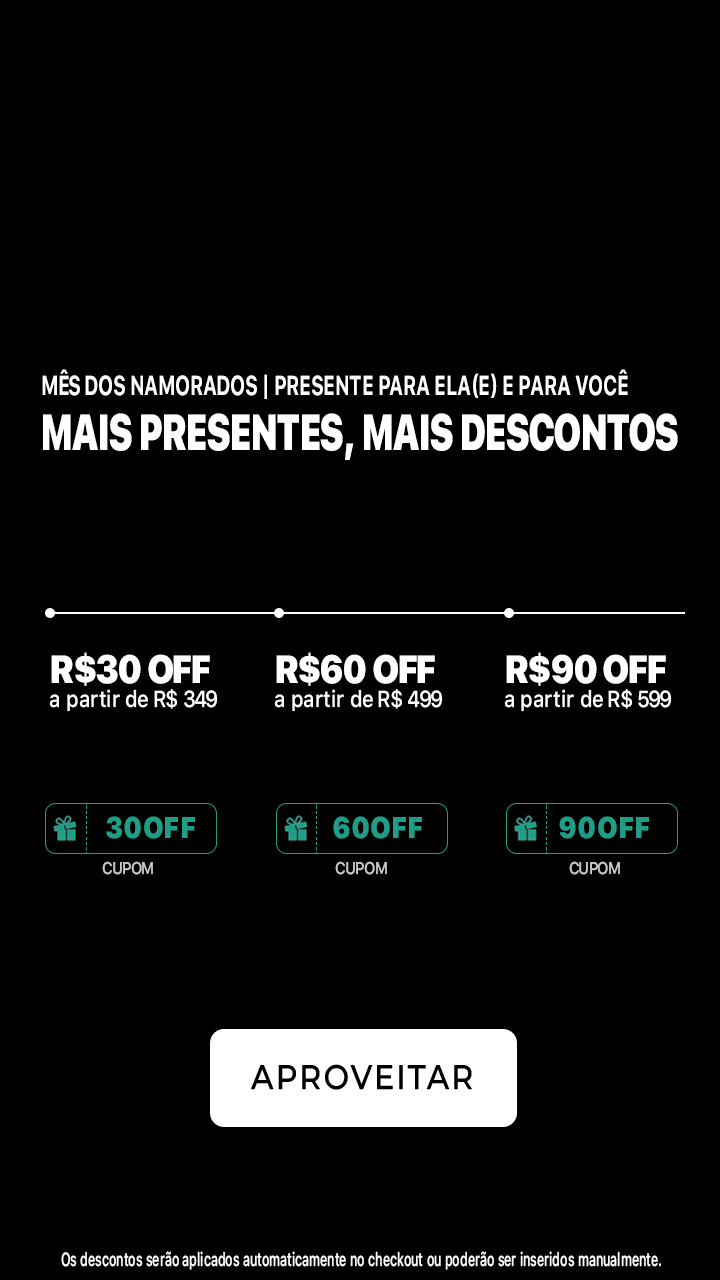Select the 60OFF coupon
Image resolution: width=720 pixels, height=1280 pixels.
pyautogui.click(x=362, y=828)
